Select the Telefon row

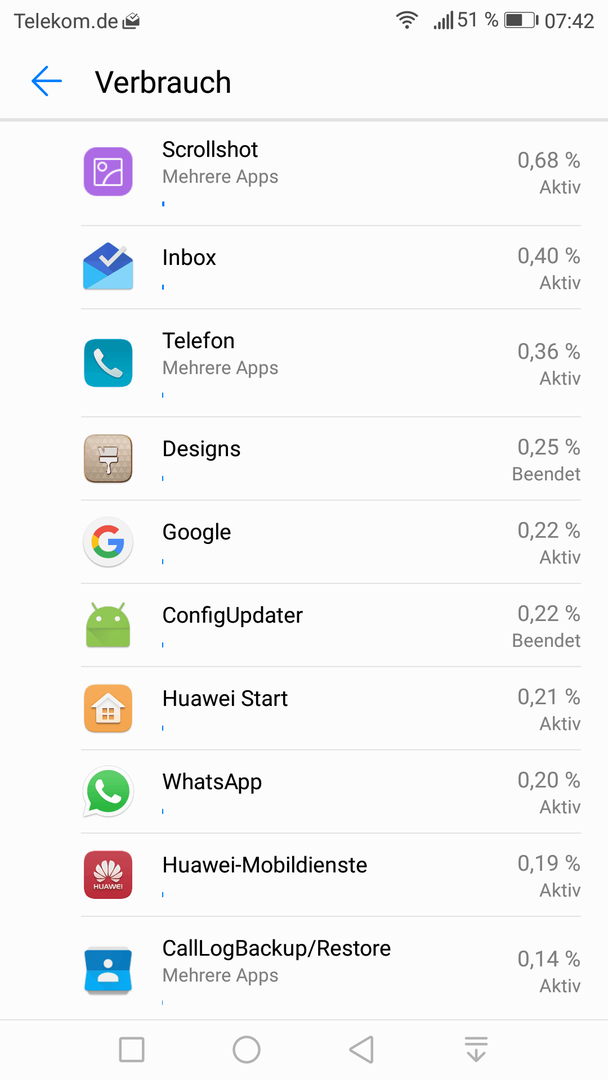pos(304,363)
